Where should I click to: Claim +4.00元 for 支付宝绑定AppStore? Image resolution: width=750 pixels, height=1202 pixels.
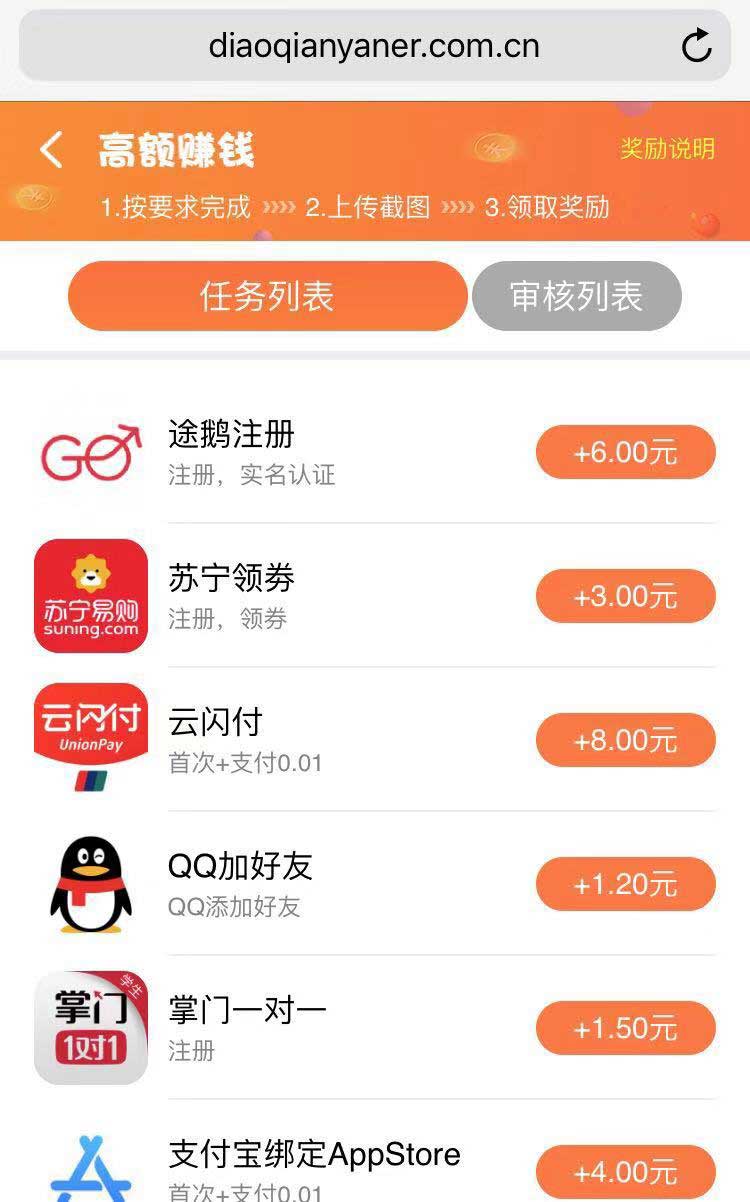(x=625, y=1172)
